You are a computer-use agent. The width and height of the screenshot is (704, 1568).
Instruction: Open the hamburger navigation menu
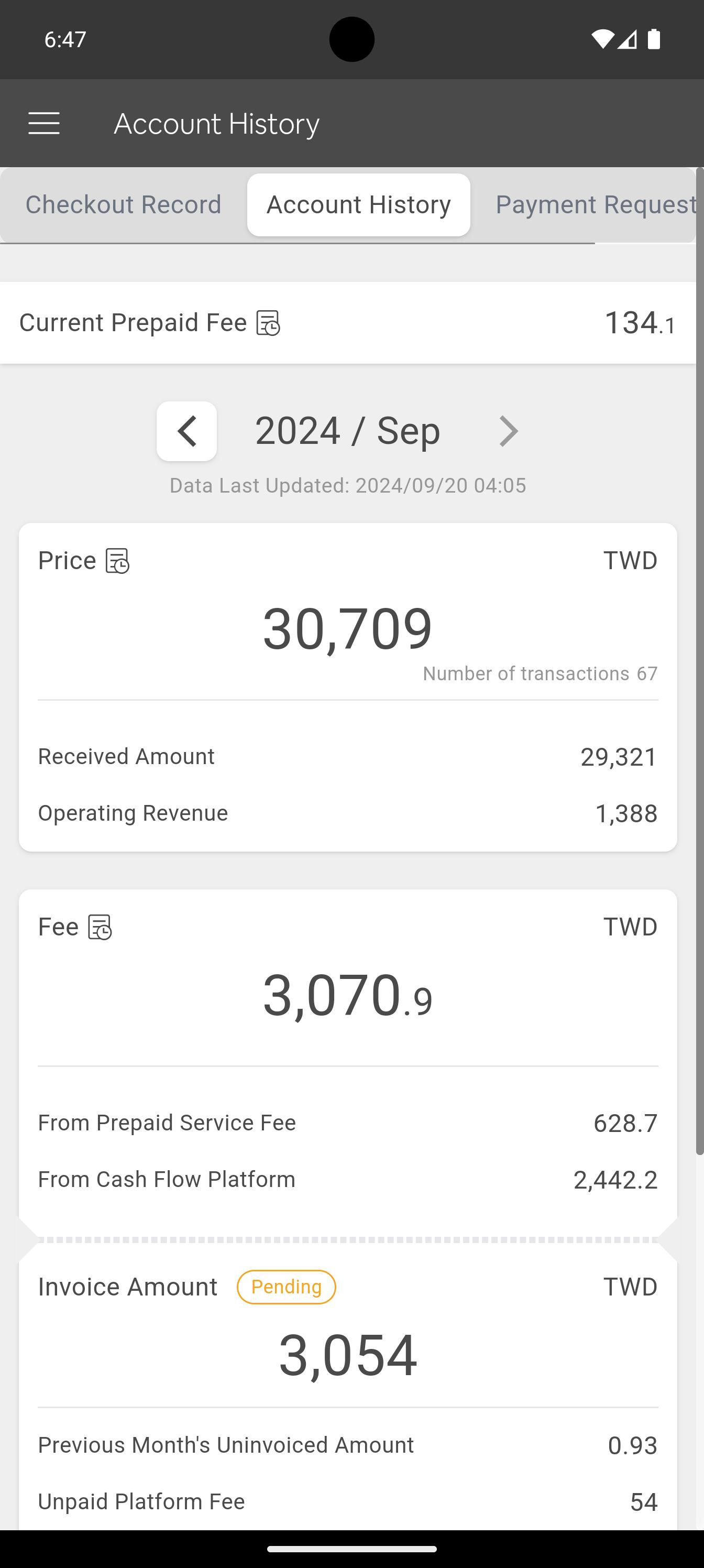pos(44,123)
